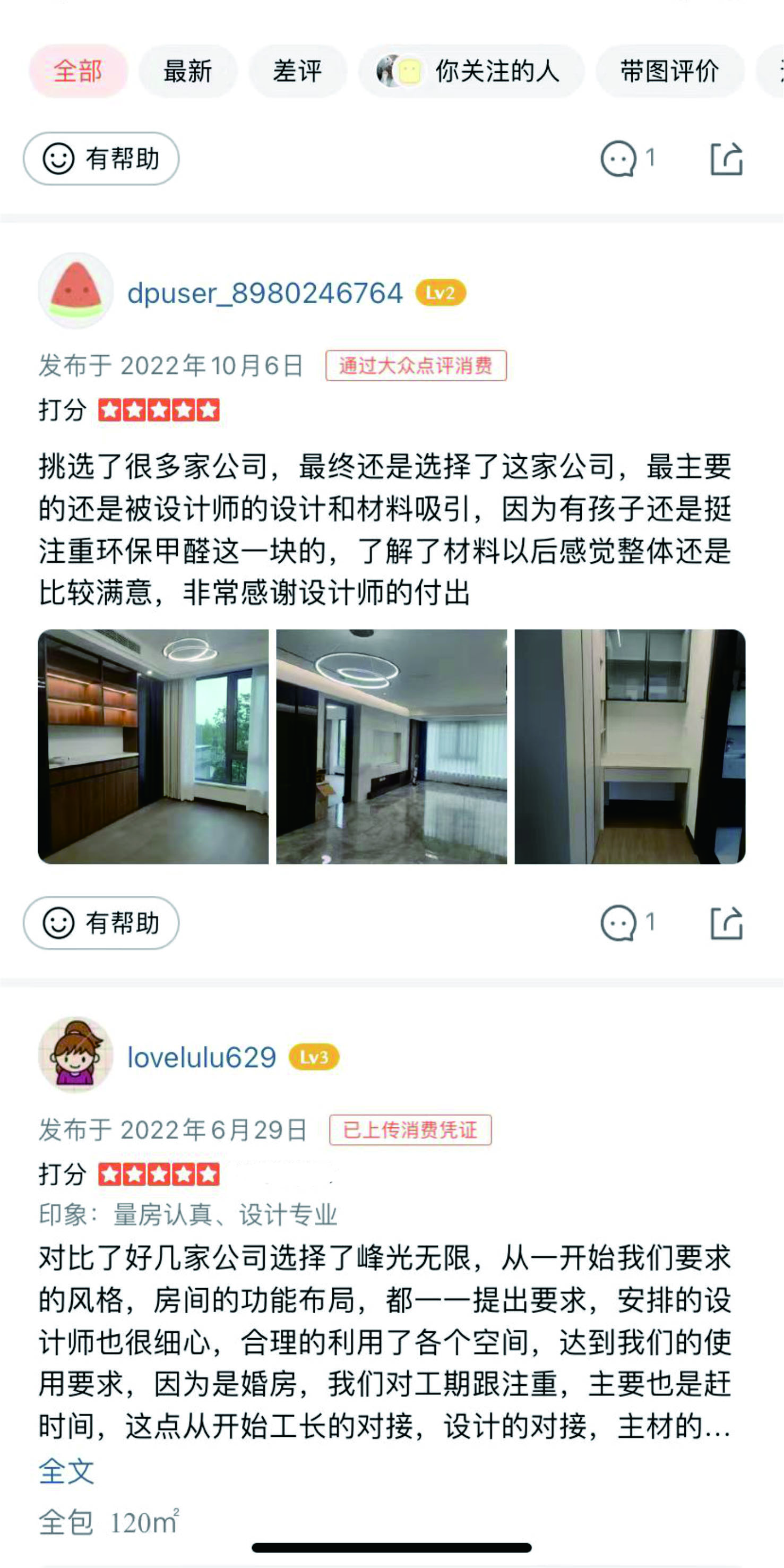784x1568 pixels.
Task: Open the third photo showing the desk nook
Action: [630, 746]
